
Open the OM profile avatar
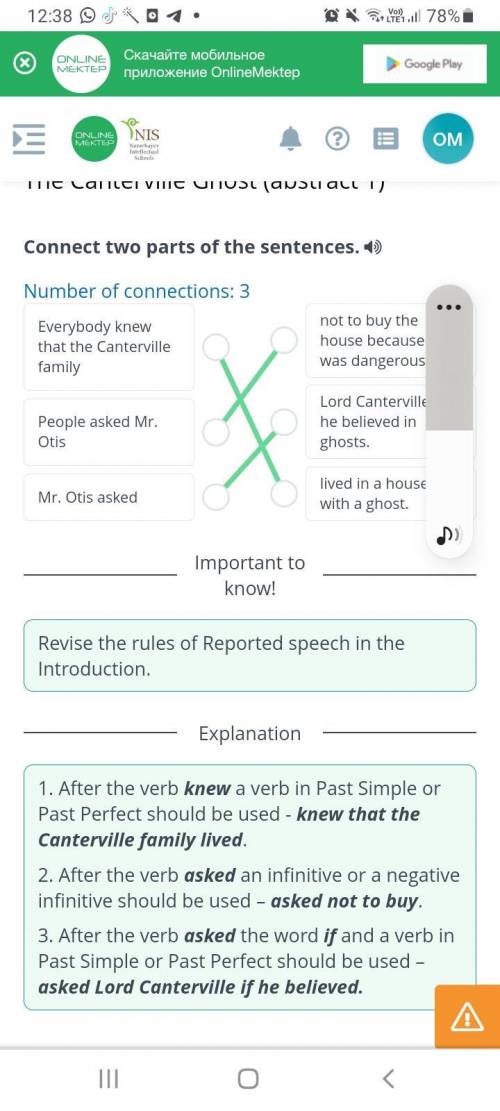tap(448, 139)
